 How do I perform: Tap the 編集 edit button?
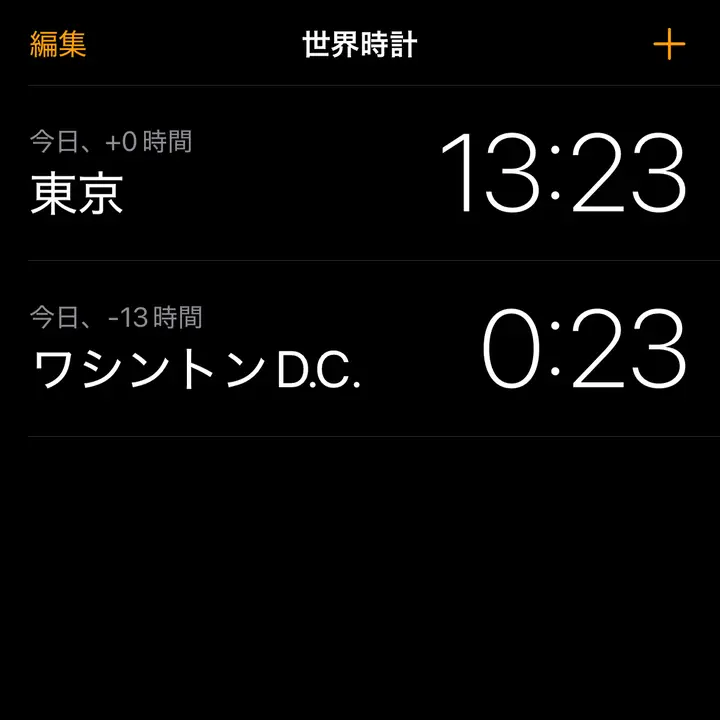click(x=58, y=44)
